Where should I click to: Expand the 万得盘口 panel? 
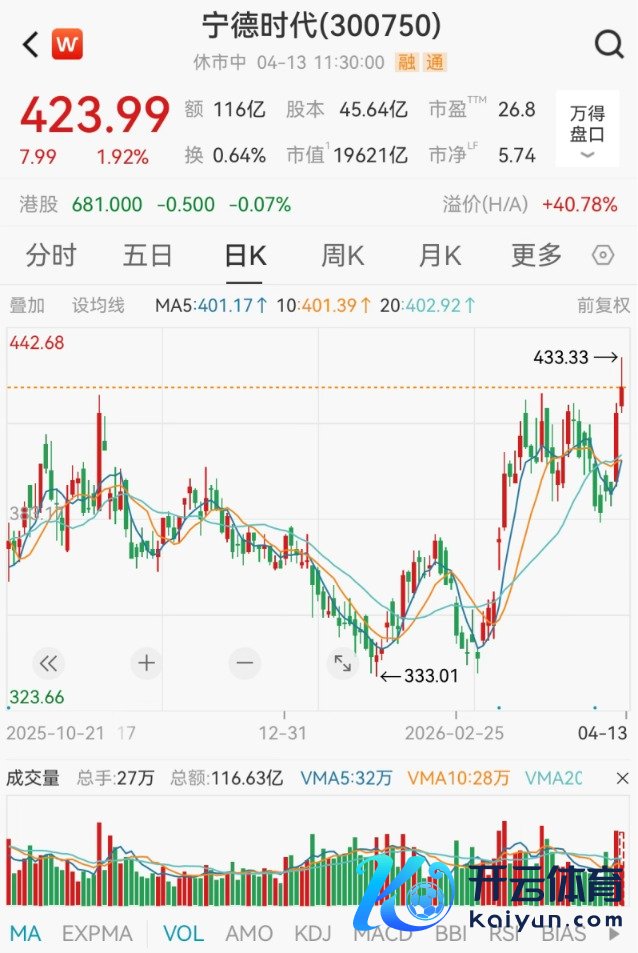[x=587, y=133]
